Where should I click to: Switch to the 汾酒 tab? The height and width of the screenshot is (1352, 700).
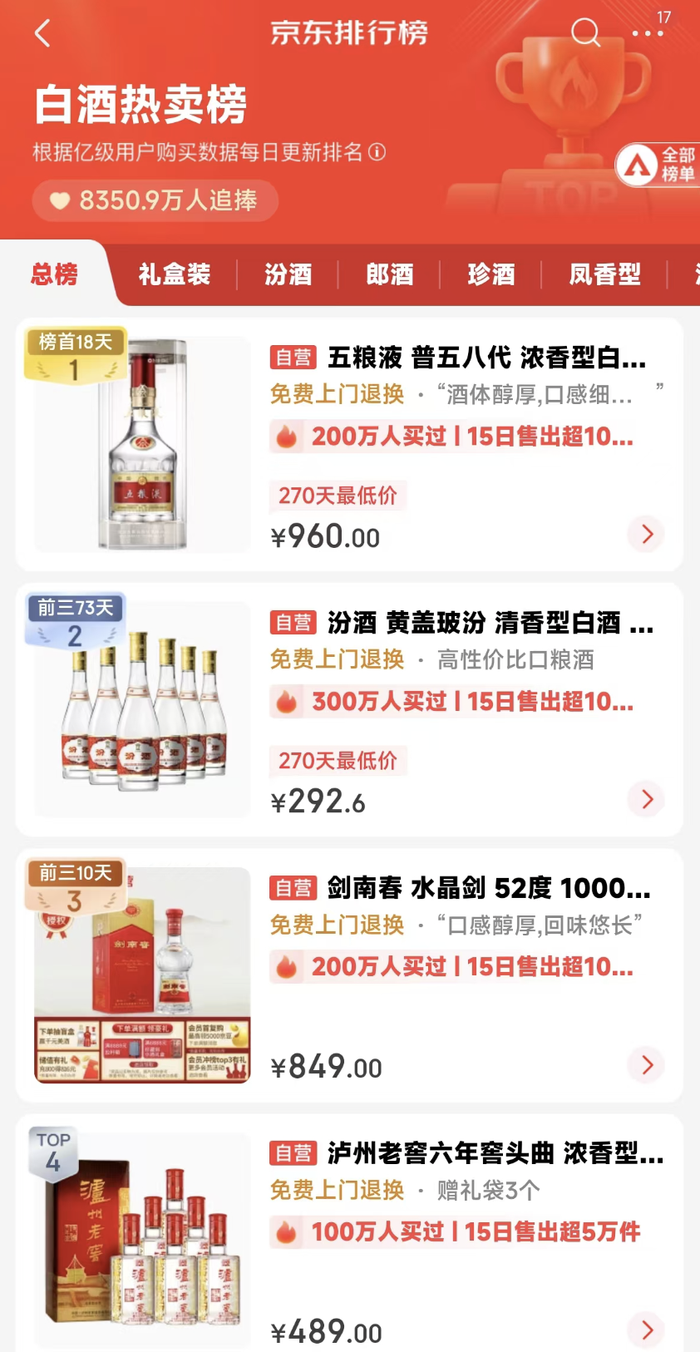coord(288,275)
